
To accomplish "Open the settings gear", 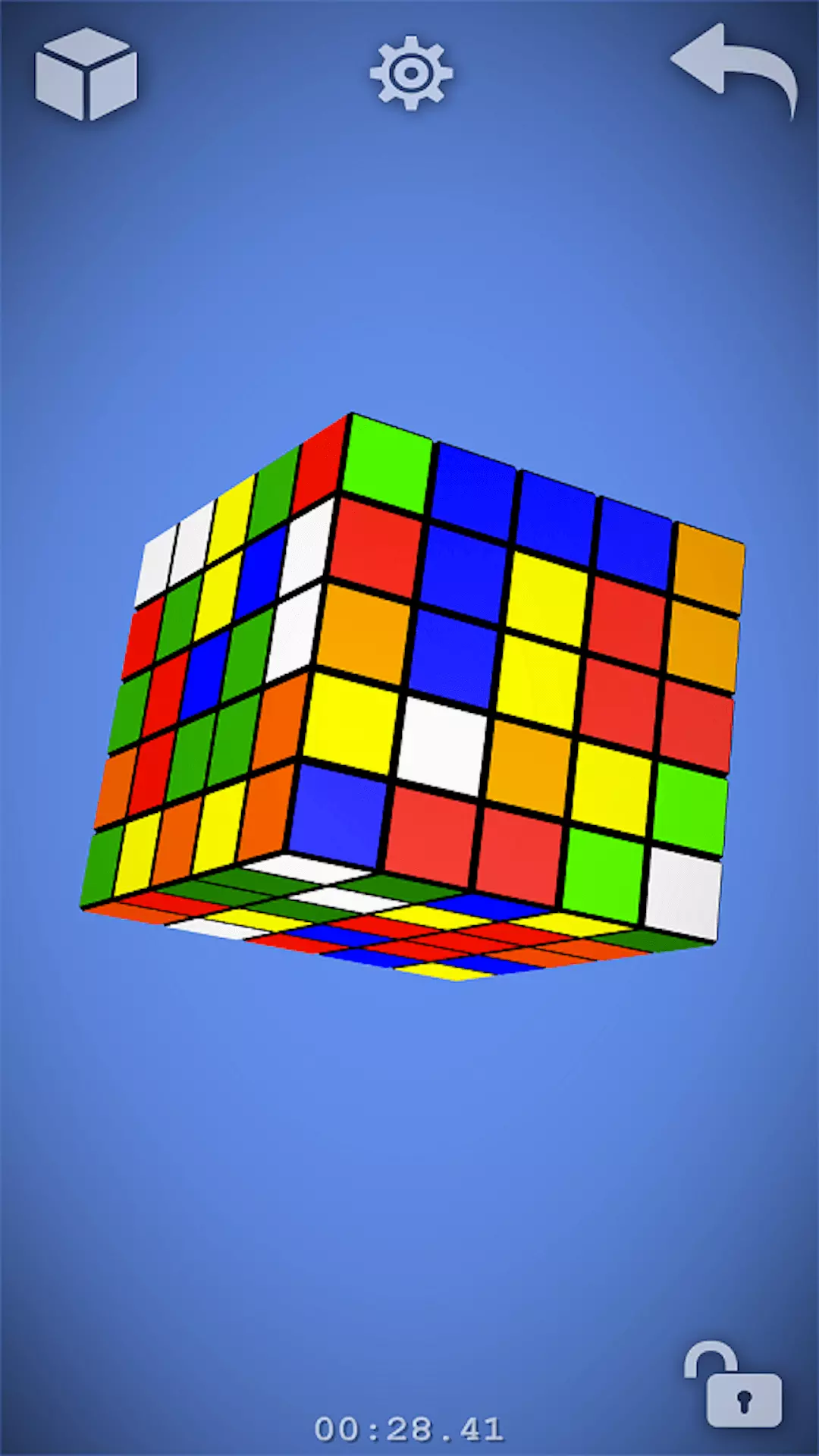I will [x=411, y=73].
